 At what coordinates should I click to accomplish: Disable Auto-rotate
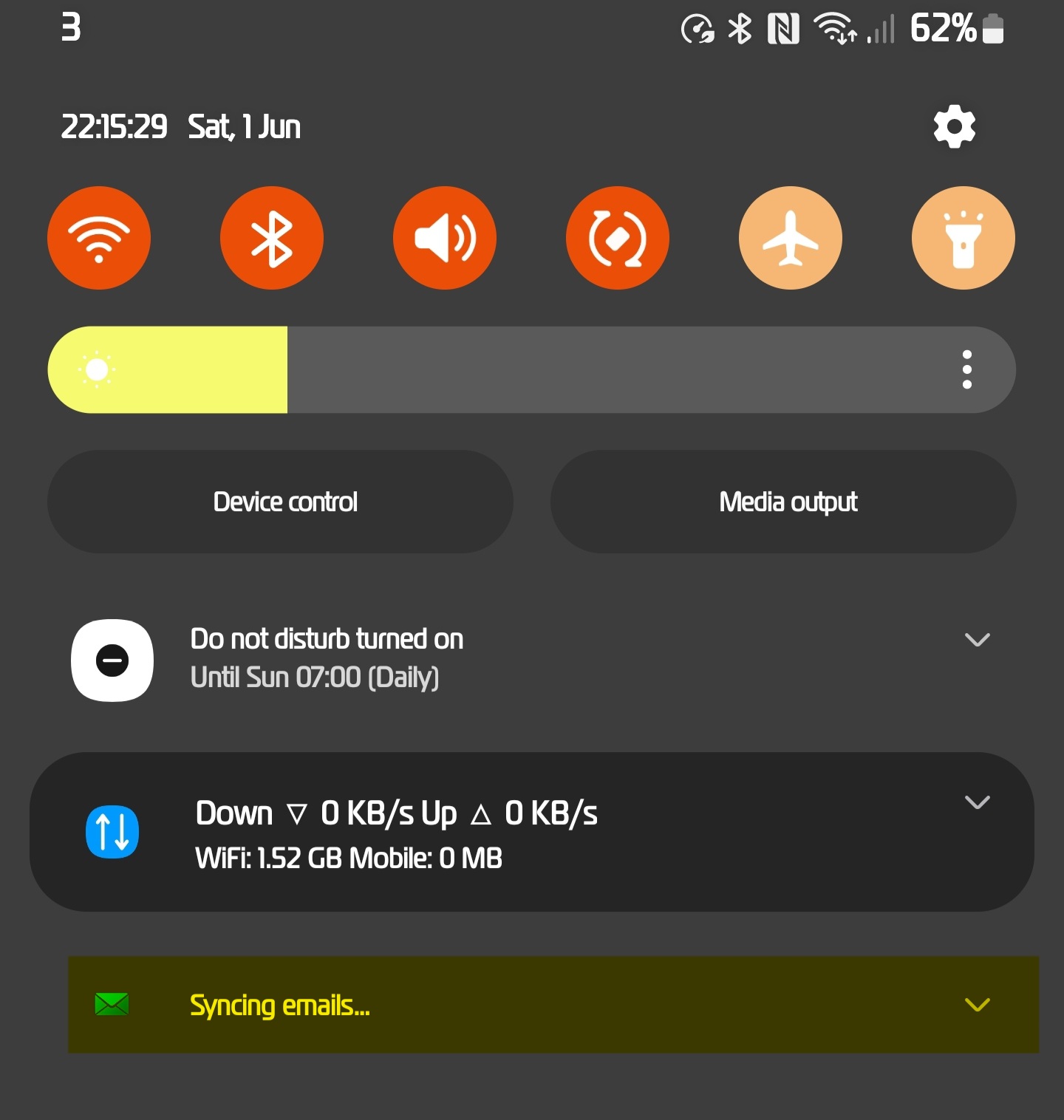coord(618,237)
